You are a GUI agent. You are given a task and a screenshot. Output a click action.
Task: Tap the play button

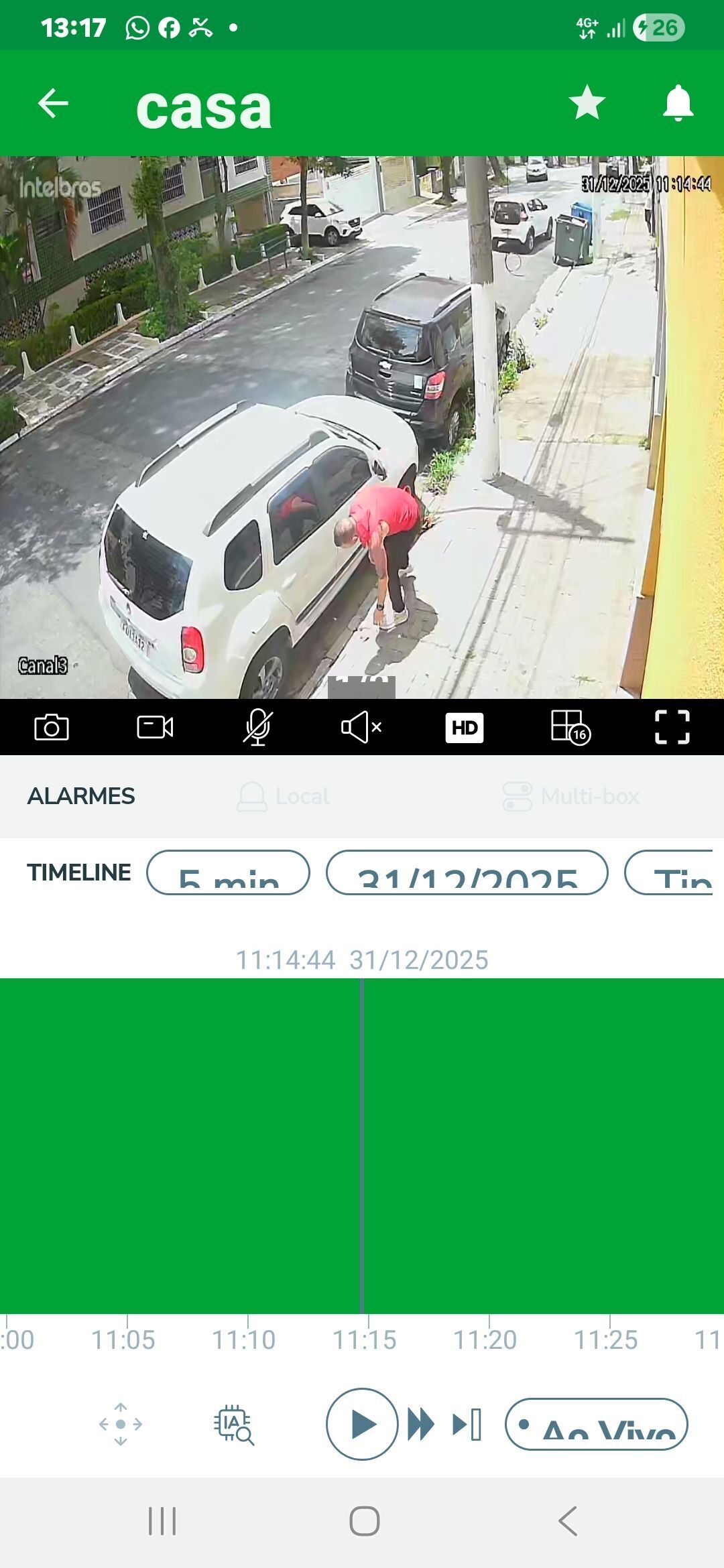click(x=362, y=1424)
